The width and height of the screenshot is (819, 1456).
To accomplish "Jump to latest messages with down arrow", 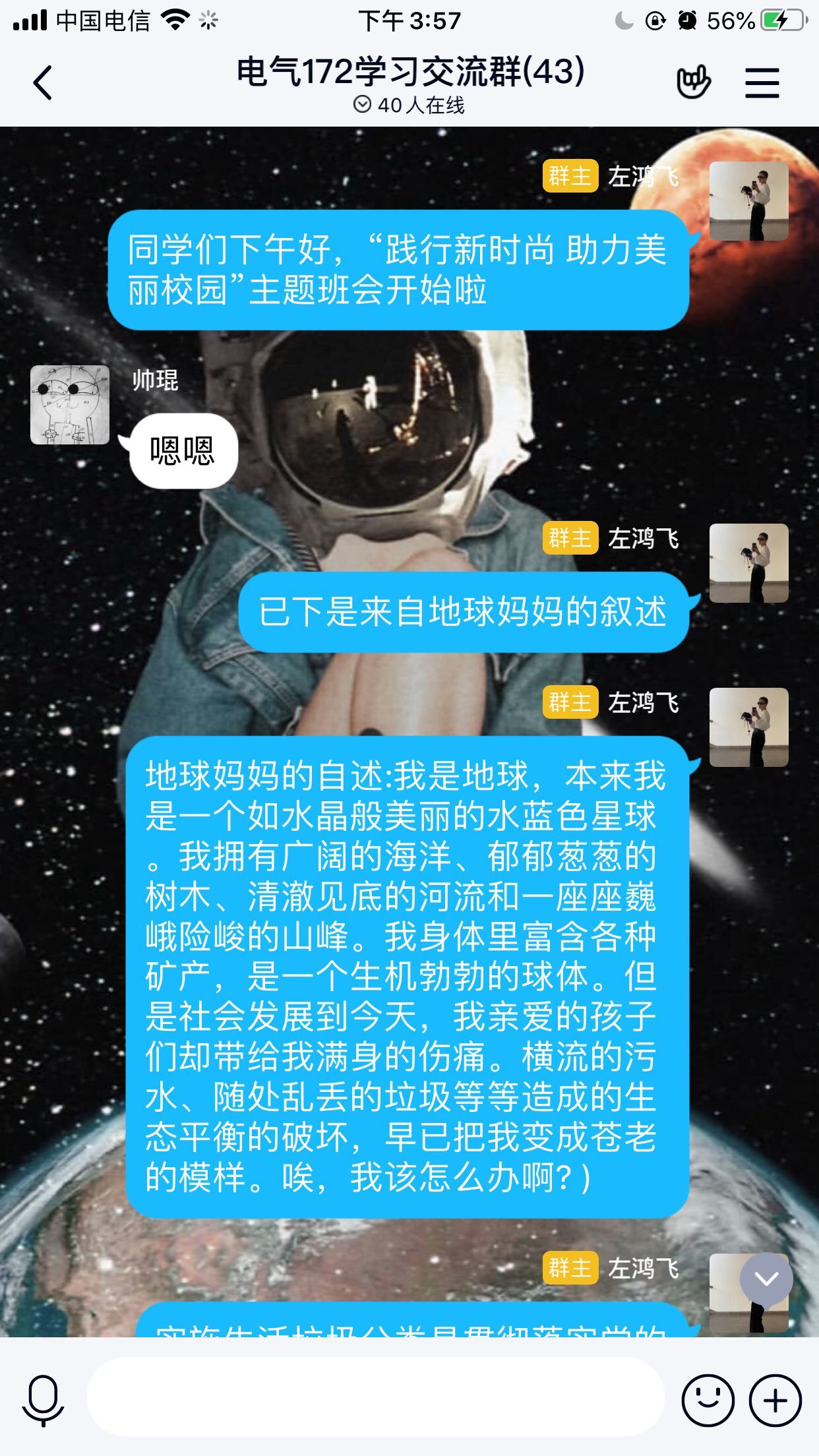I will [x=766, y=1279].
